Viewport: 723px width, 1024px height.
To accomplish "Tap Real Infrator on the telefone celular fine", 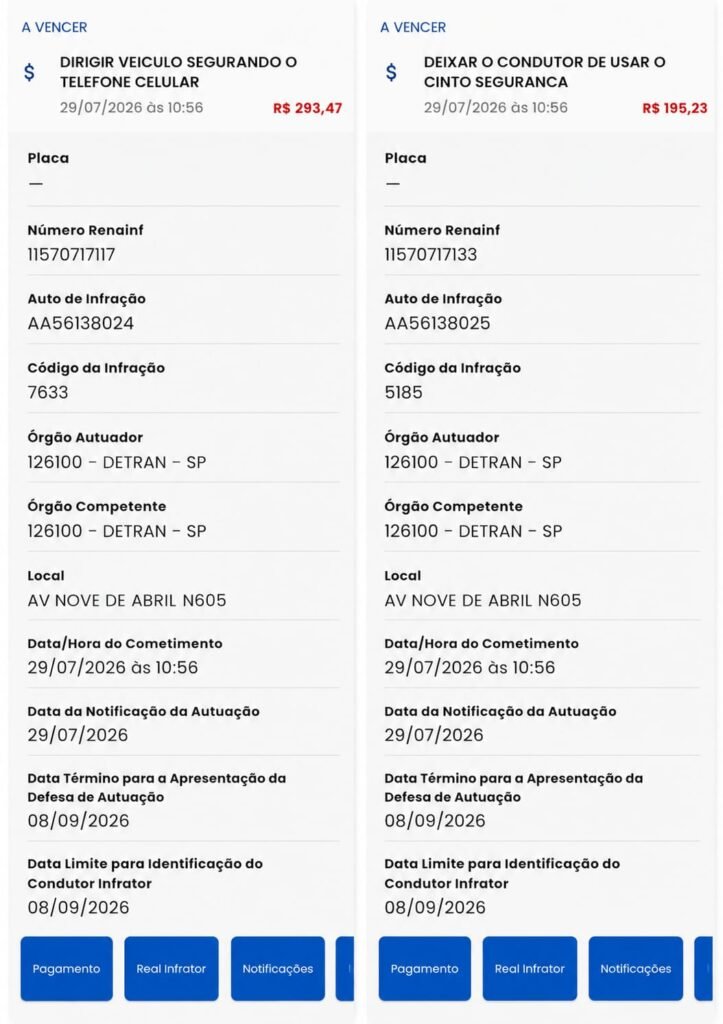I will (x=171, y=968).
